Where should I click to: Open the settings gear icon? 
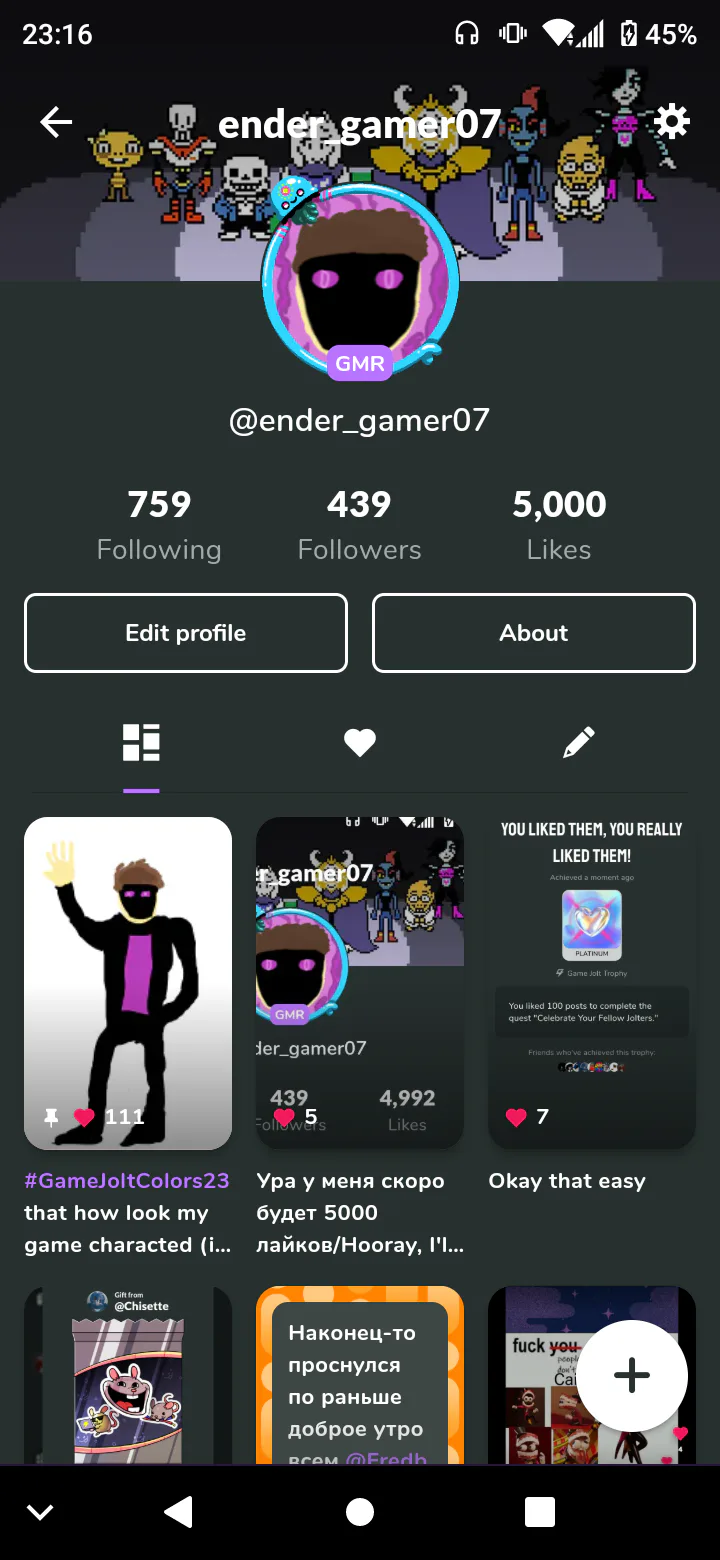672,122
